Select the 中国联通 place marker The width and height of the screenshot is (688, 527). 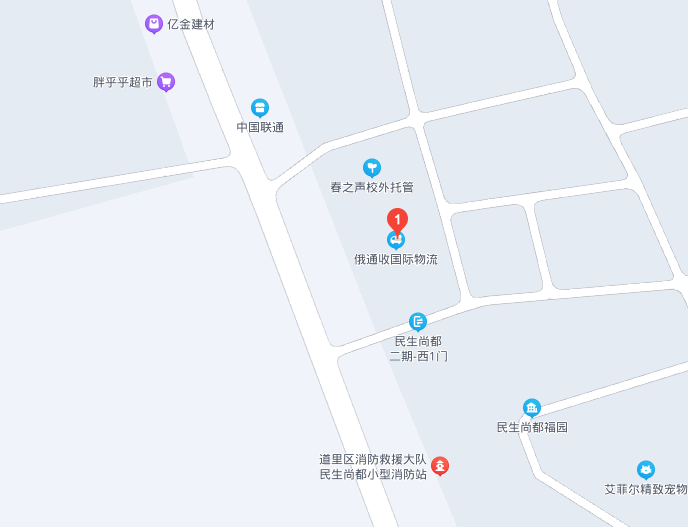[260, 107]
